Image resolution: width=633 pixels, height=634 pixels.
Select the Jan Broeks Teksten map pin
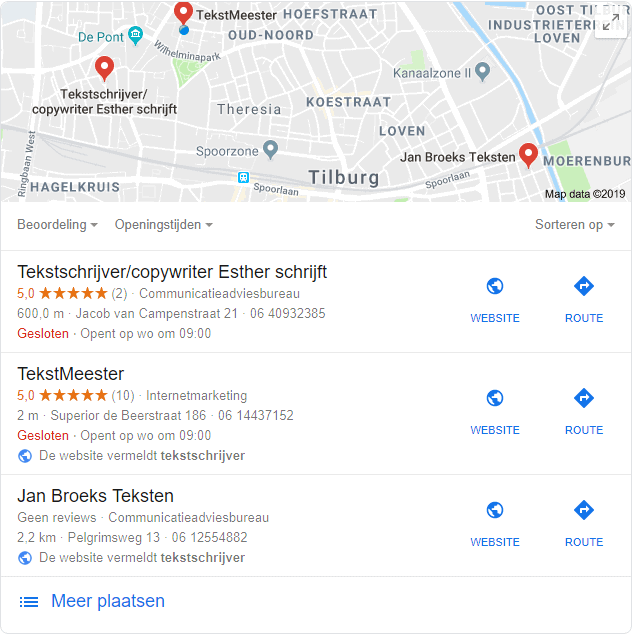pos(528,154)
